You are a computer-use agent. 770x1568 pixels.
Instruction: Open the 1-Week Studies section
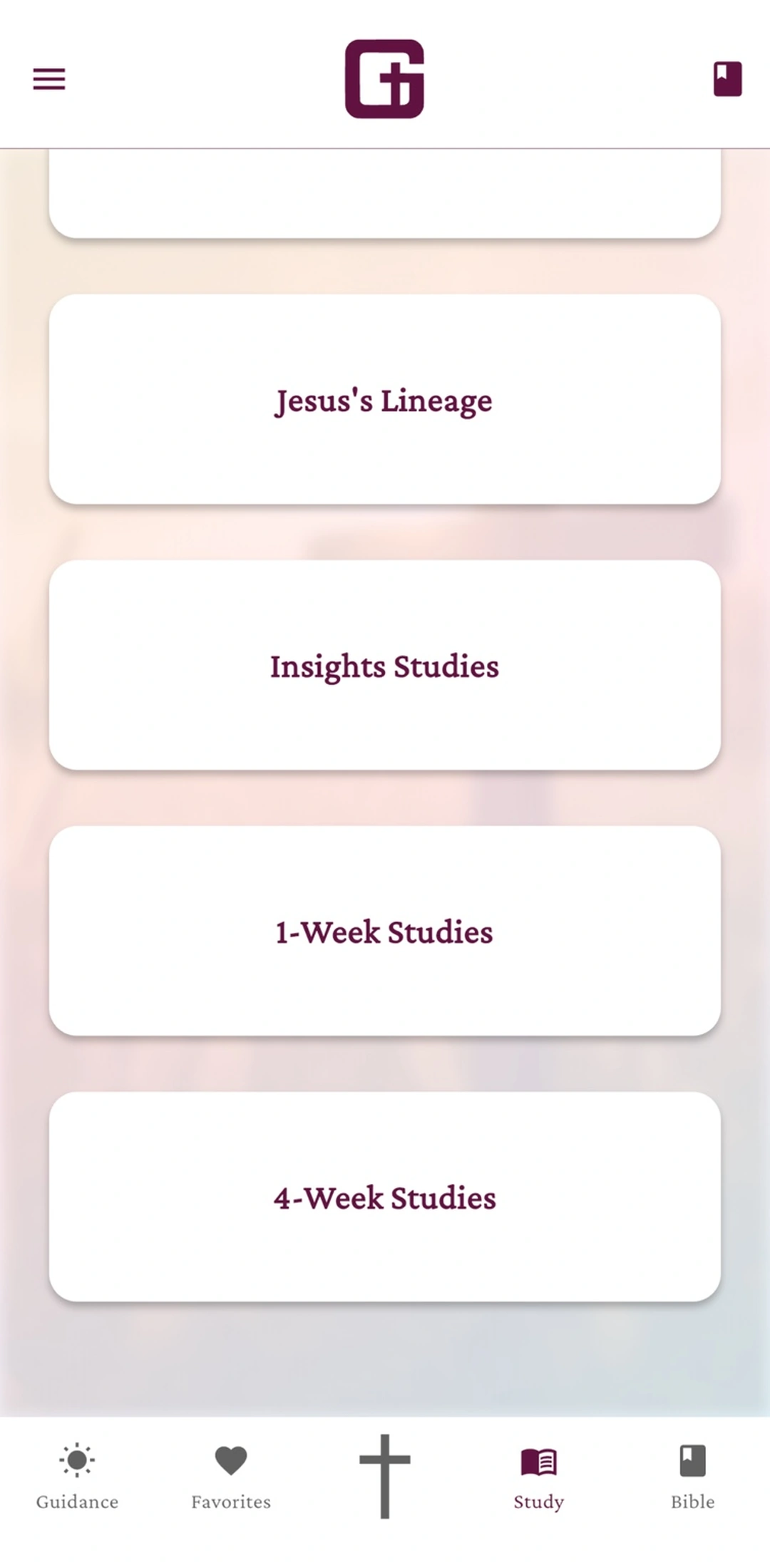(x=385, y=932)
